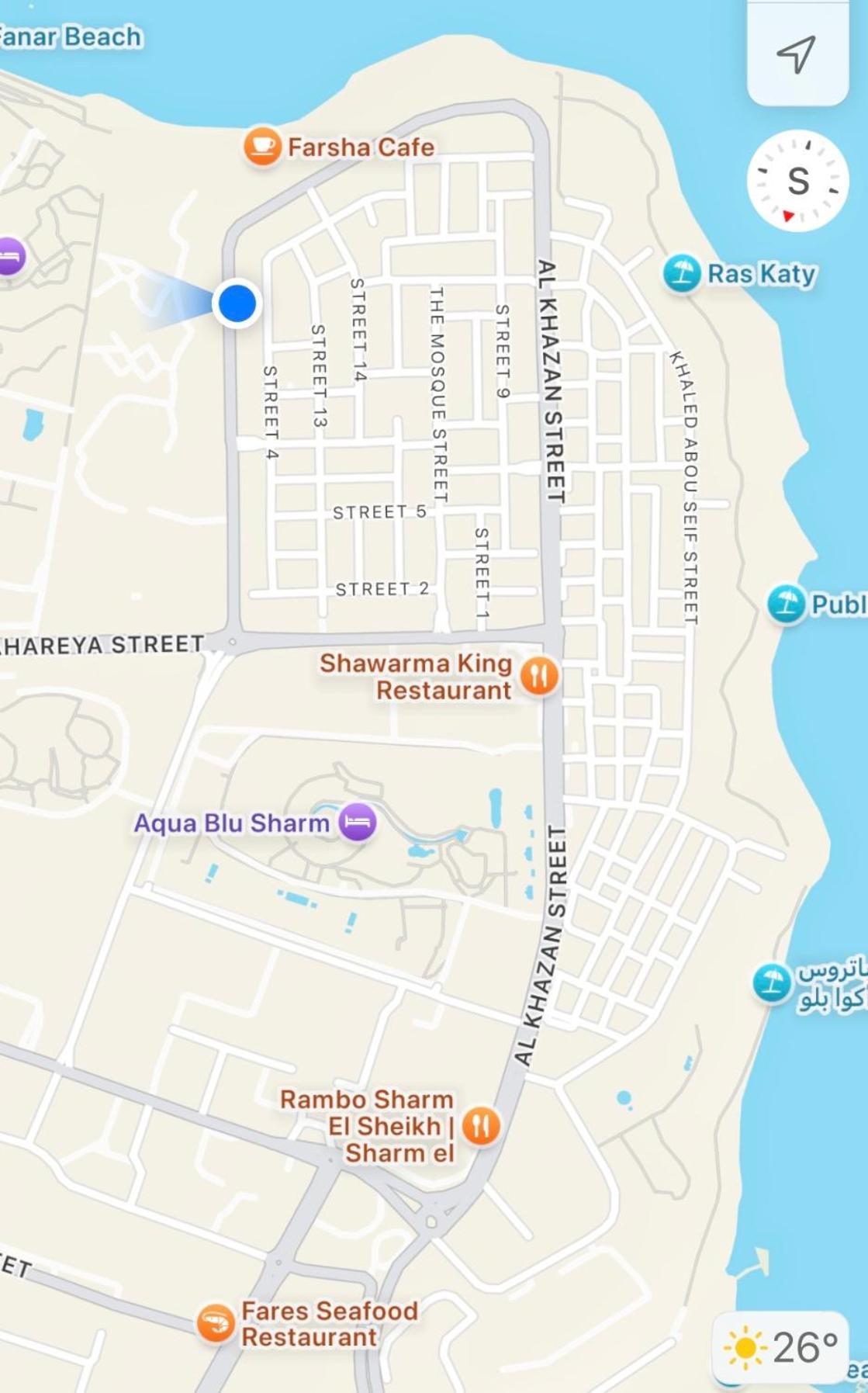Viewport: 868px width, 1393px height.
Task: Open Rambo Sharm El Sheikh restaurant marker
Action: click(x=481, y=1125)
